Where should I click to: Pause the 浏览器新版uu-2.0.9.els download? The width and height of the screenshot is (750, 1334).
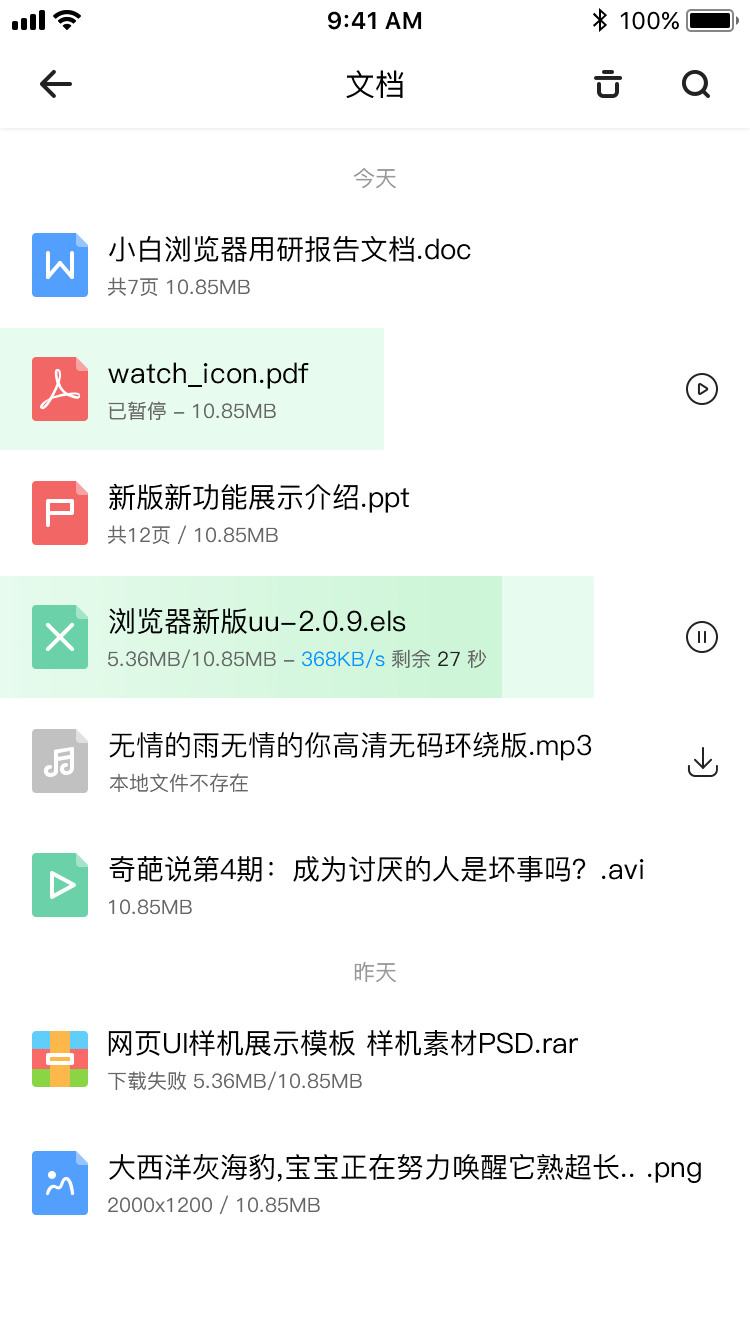[702, 637]
